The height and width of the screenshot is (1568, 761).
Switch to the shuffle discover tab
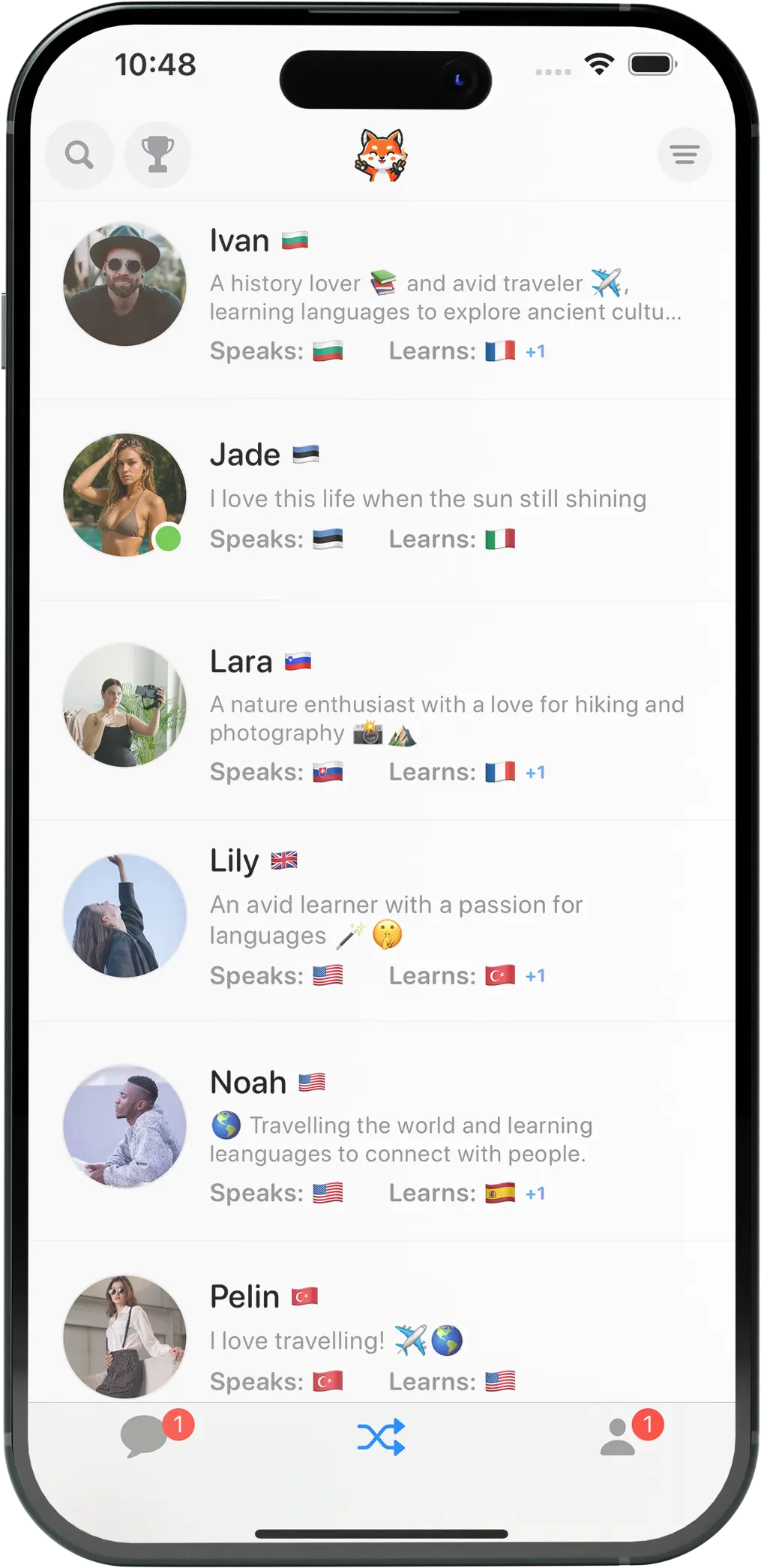pyautogui.click(x=381, y=1437)
